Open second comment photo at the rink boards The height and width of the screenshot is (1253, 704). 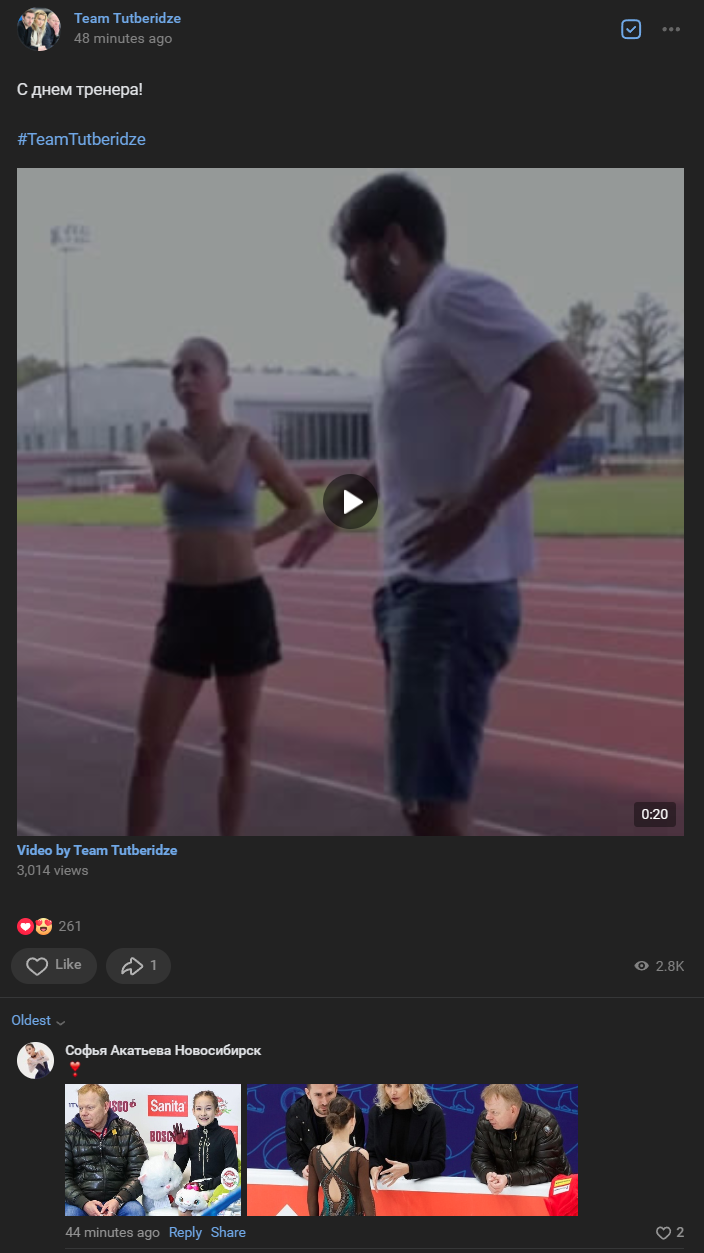(412, 1149)
